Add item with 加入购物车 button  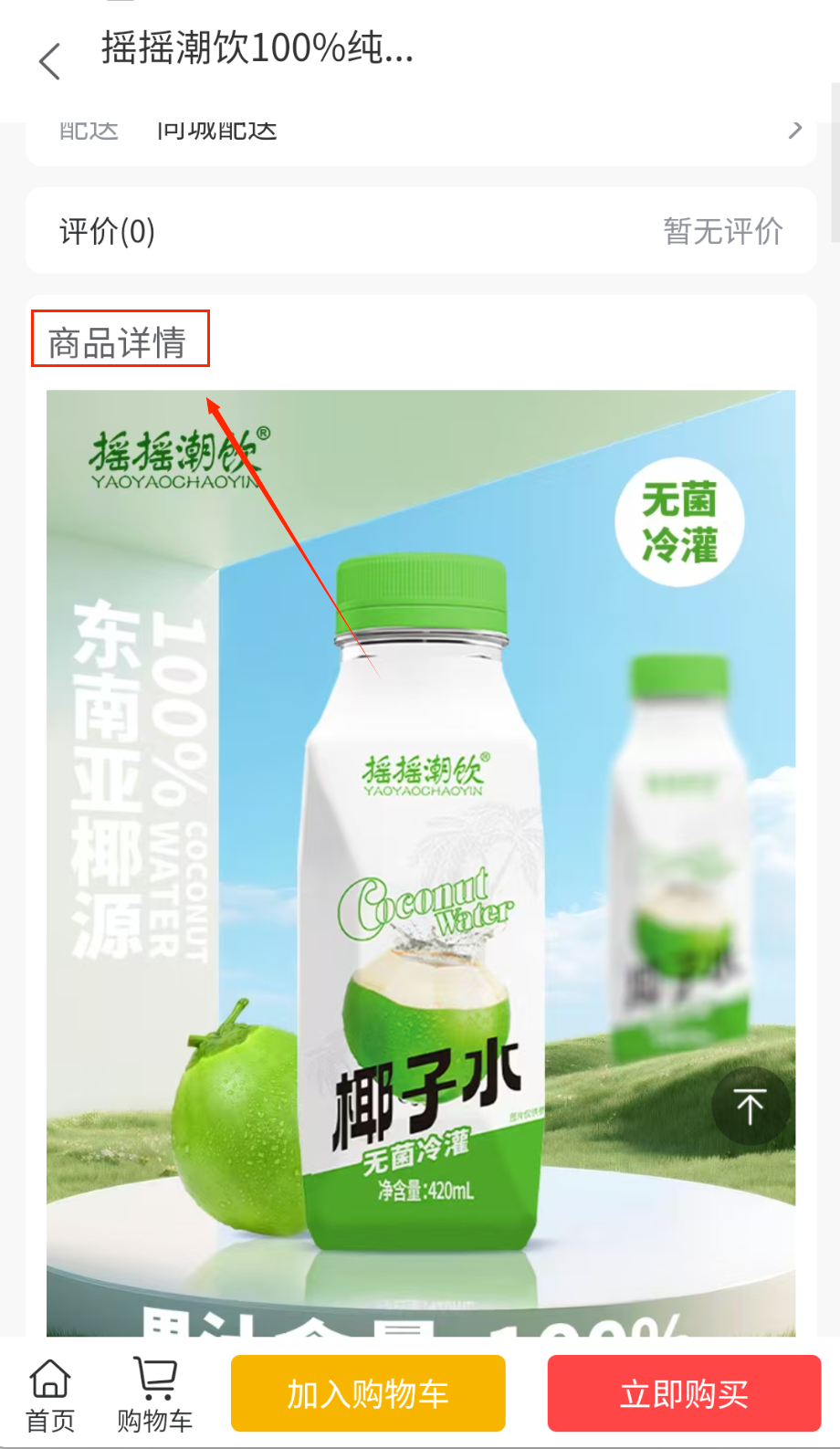[x=368, y=1393]
